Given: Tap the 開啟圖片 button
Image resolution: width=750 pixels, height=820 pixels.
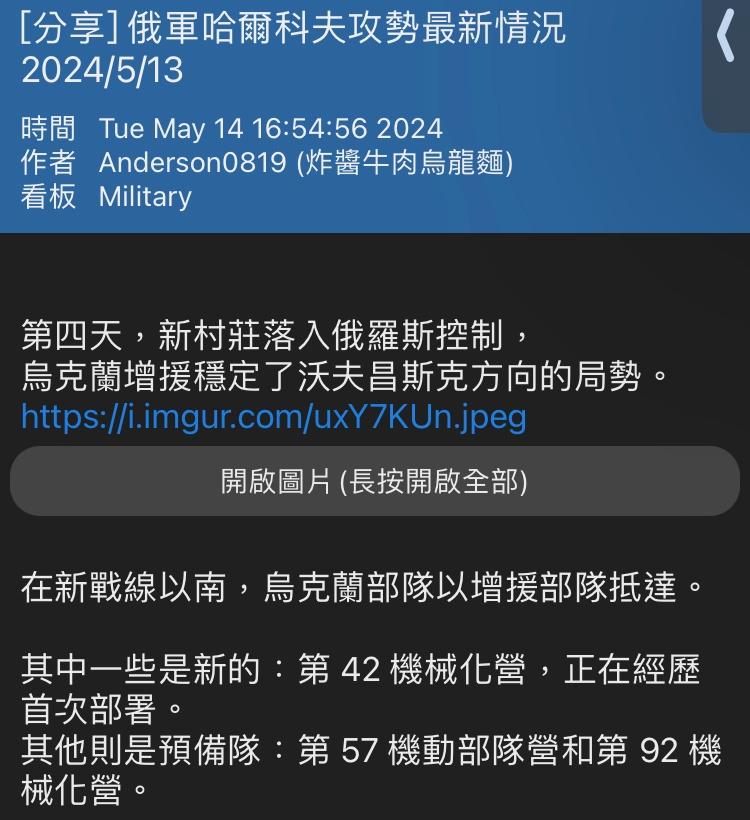Looking at the screenshot, I should 374,482.
